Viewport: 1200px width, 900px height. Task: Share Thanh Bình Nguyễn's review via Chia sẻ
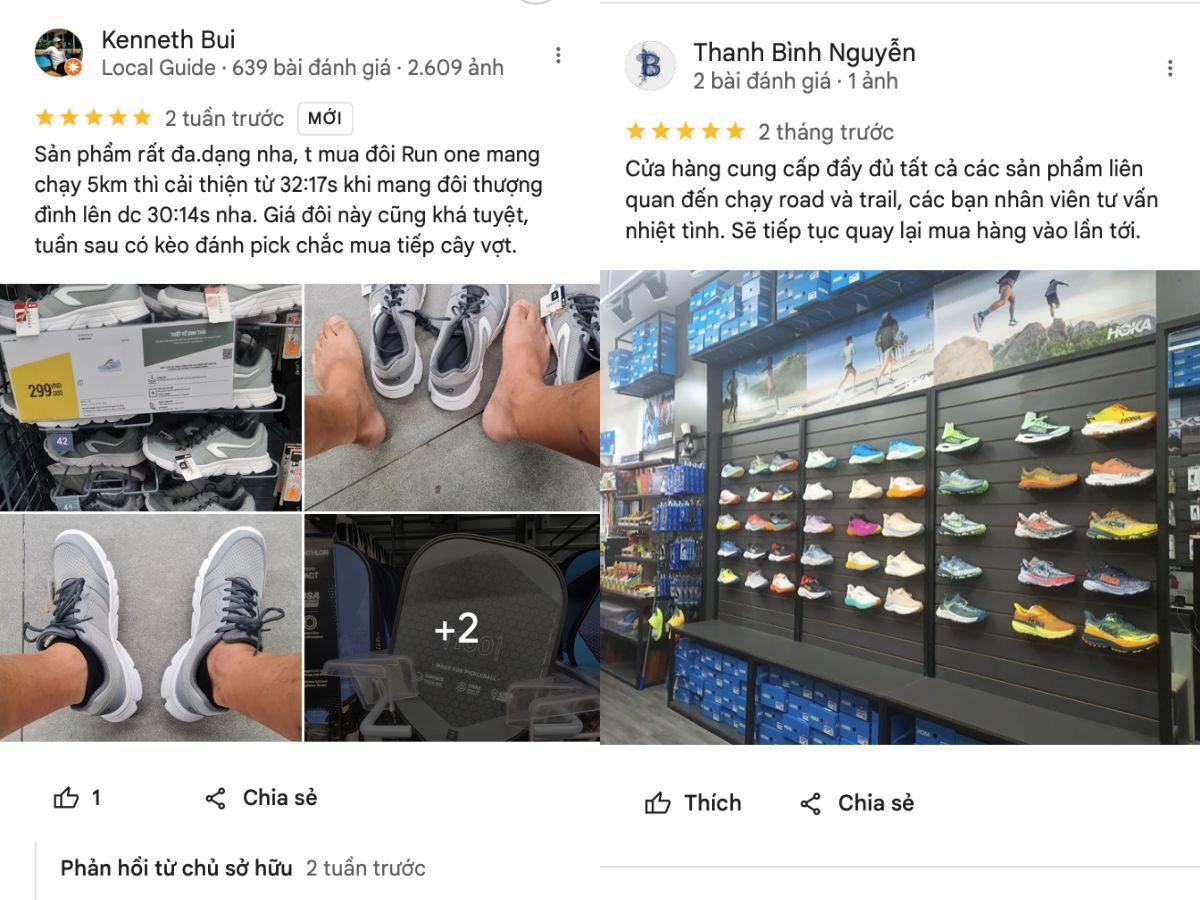click(857, 803)
